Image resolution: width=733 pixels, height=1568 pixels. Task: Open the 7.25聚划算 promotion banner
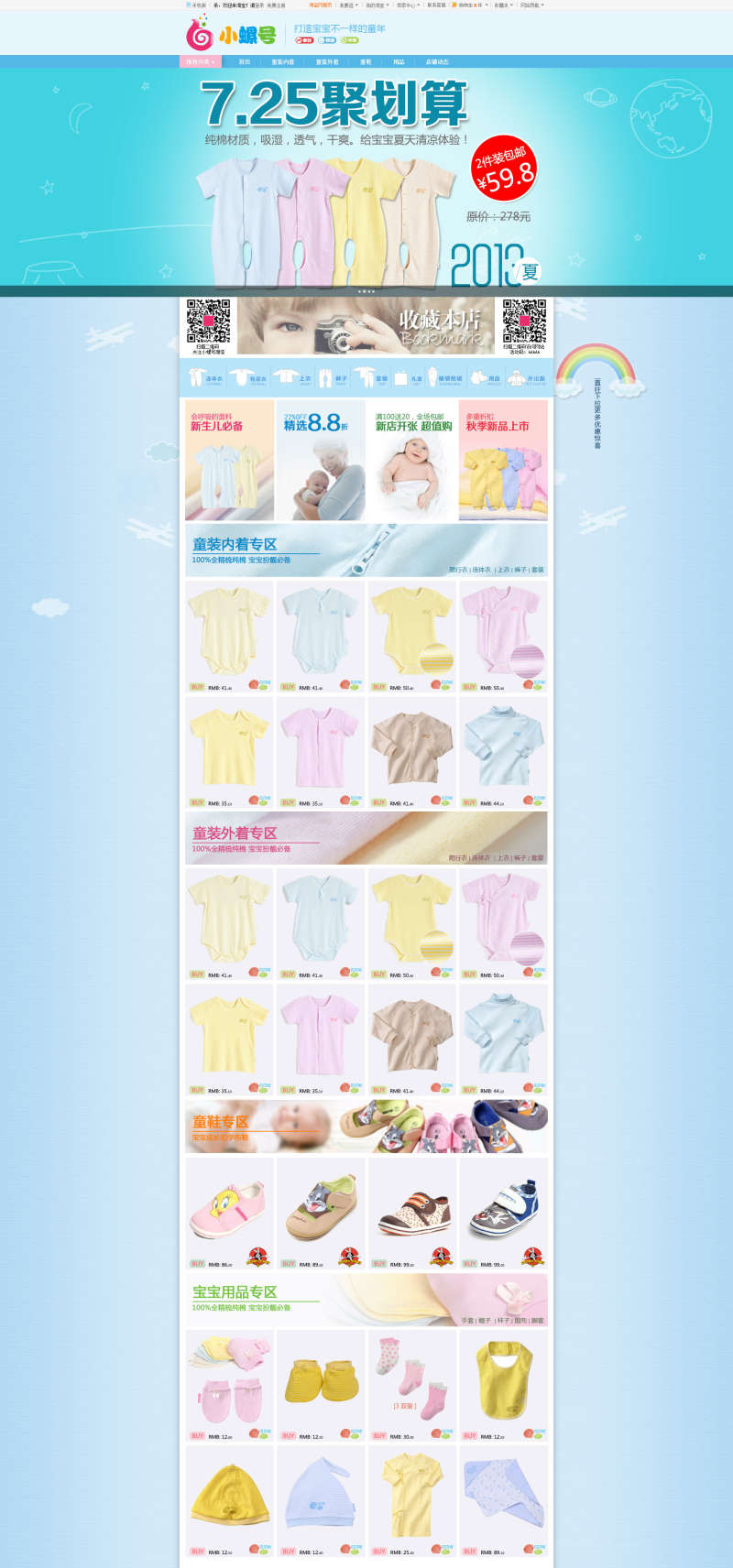366,174
